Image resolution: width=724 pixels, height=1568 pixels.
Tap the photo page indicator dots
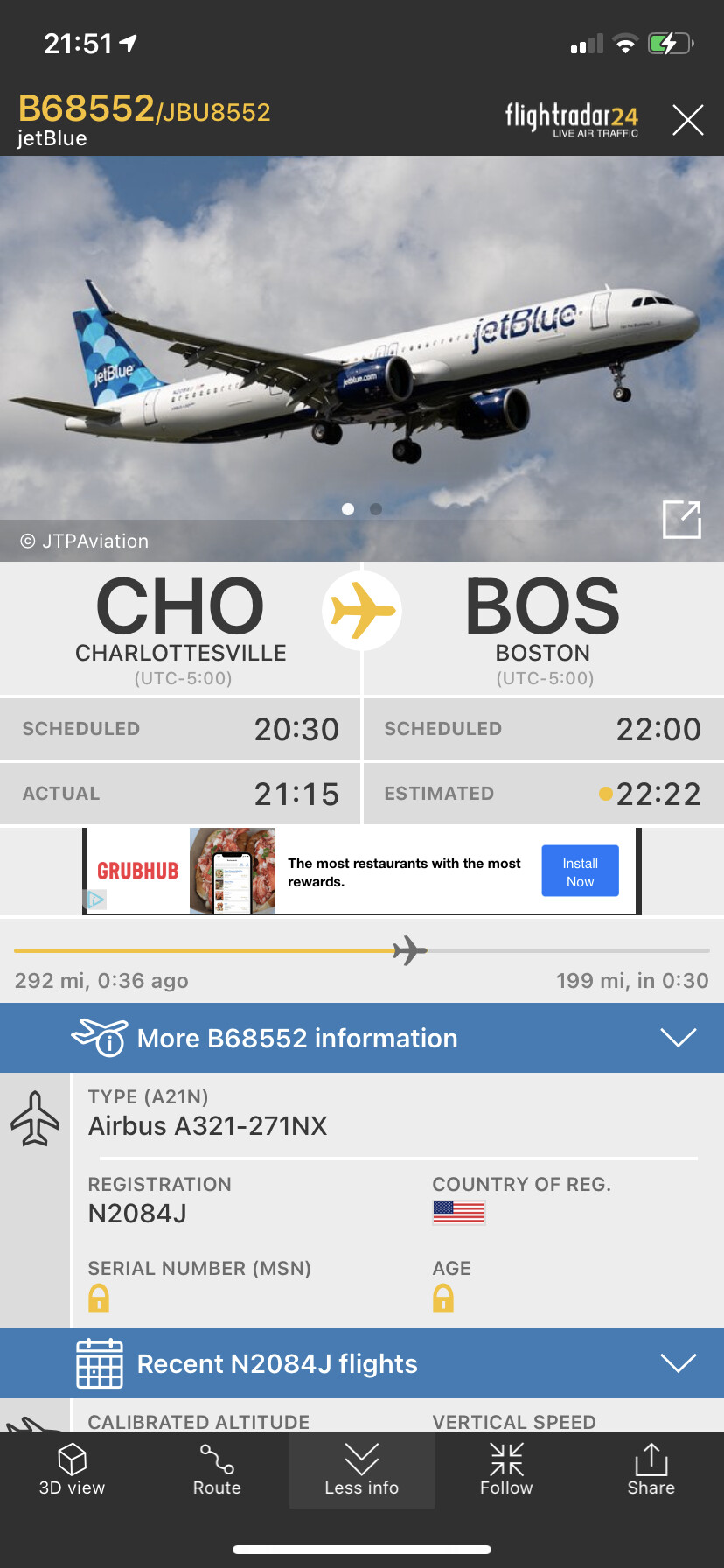click(x=361, y=509)
